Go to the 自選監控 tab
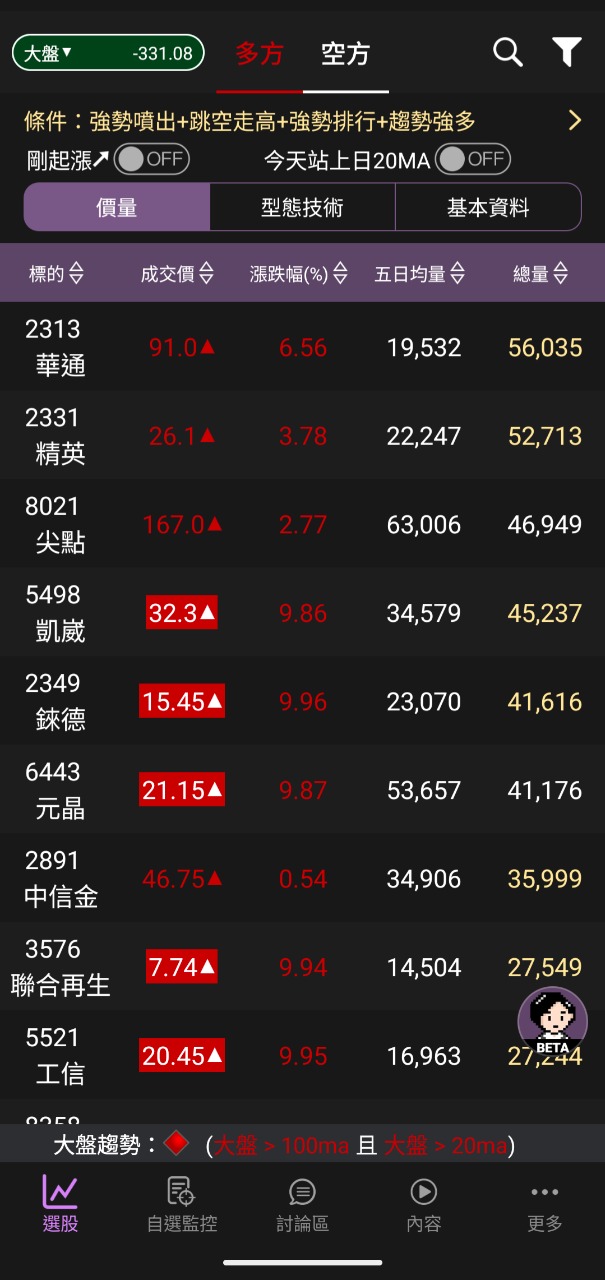Image resolution: width=605 pixels, height=1280 pixels. pos(181,1204)
